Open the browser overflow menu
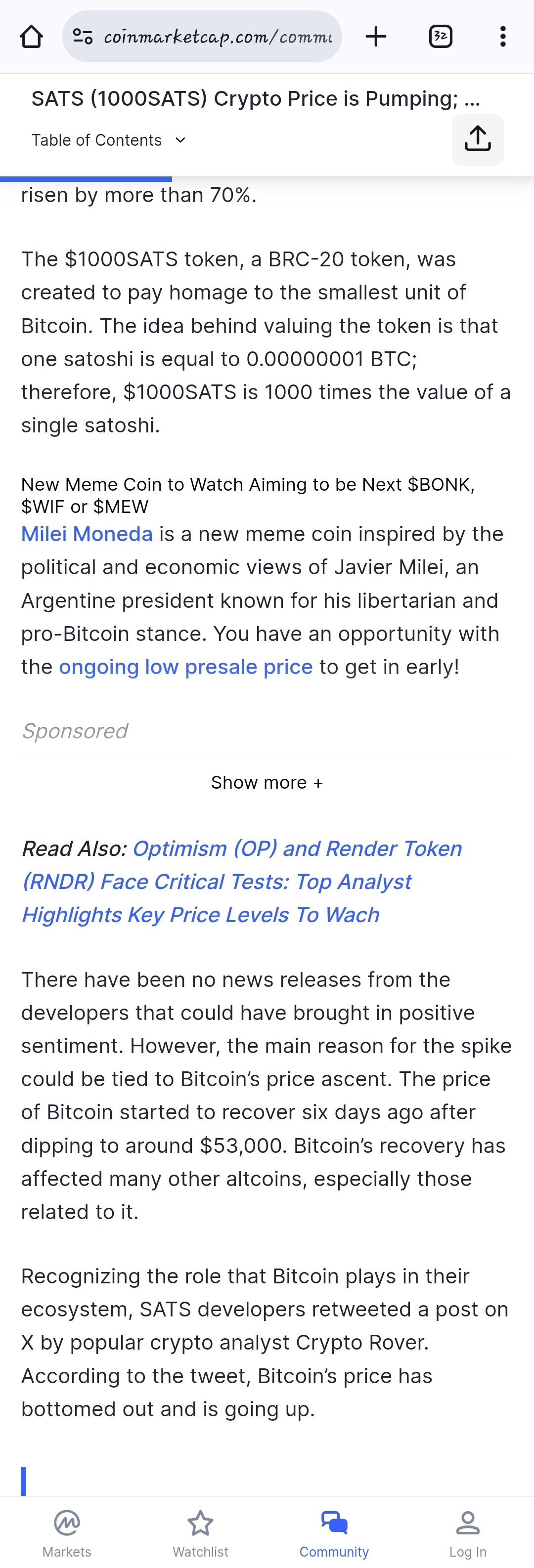This screenshot has height=1568, width=534. (x=502, y=37)
